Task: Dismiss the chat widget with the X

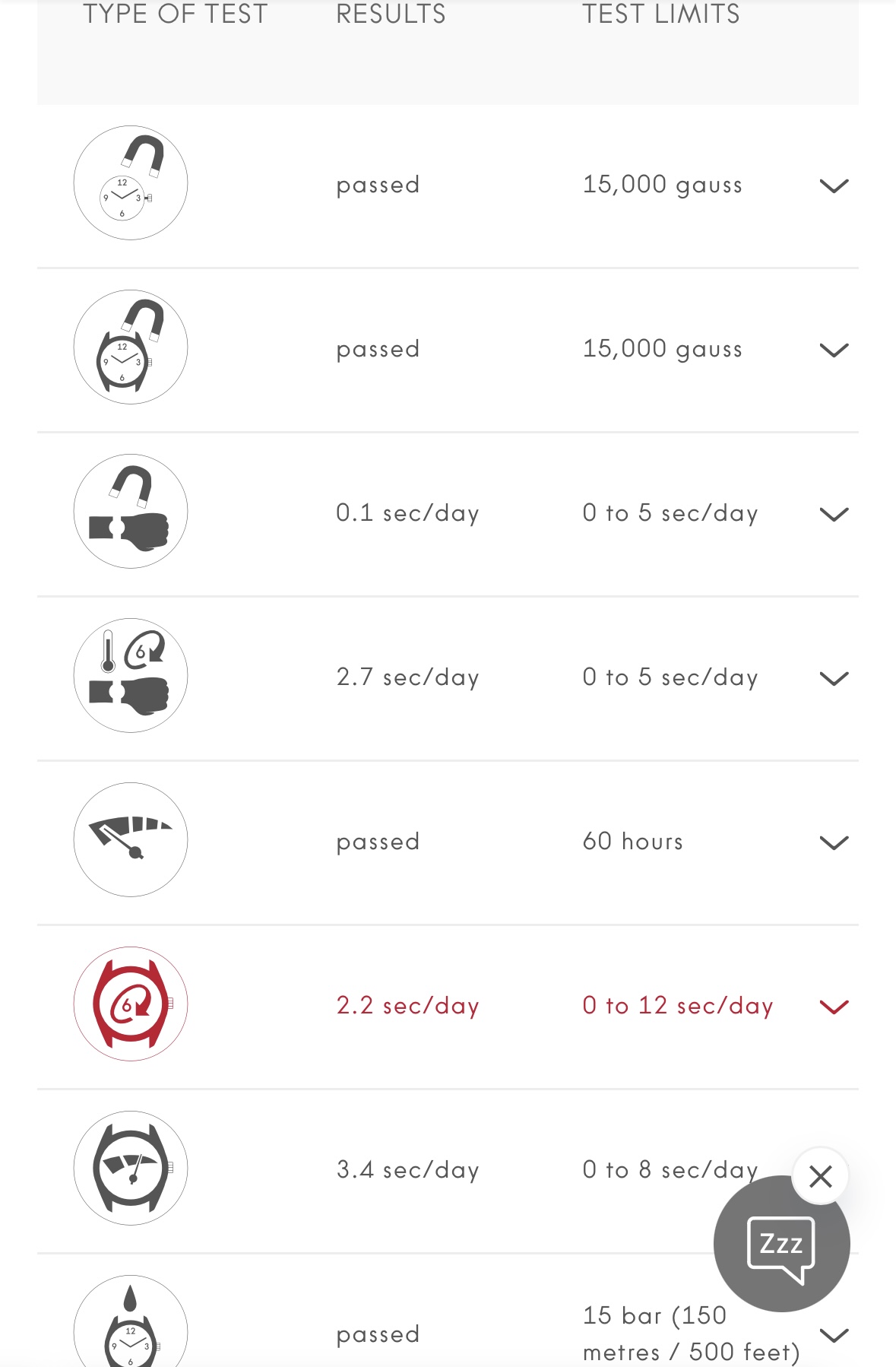Action: [820, 1176]
